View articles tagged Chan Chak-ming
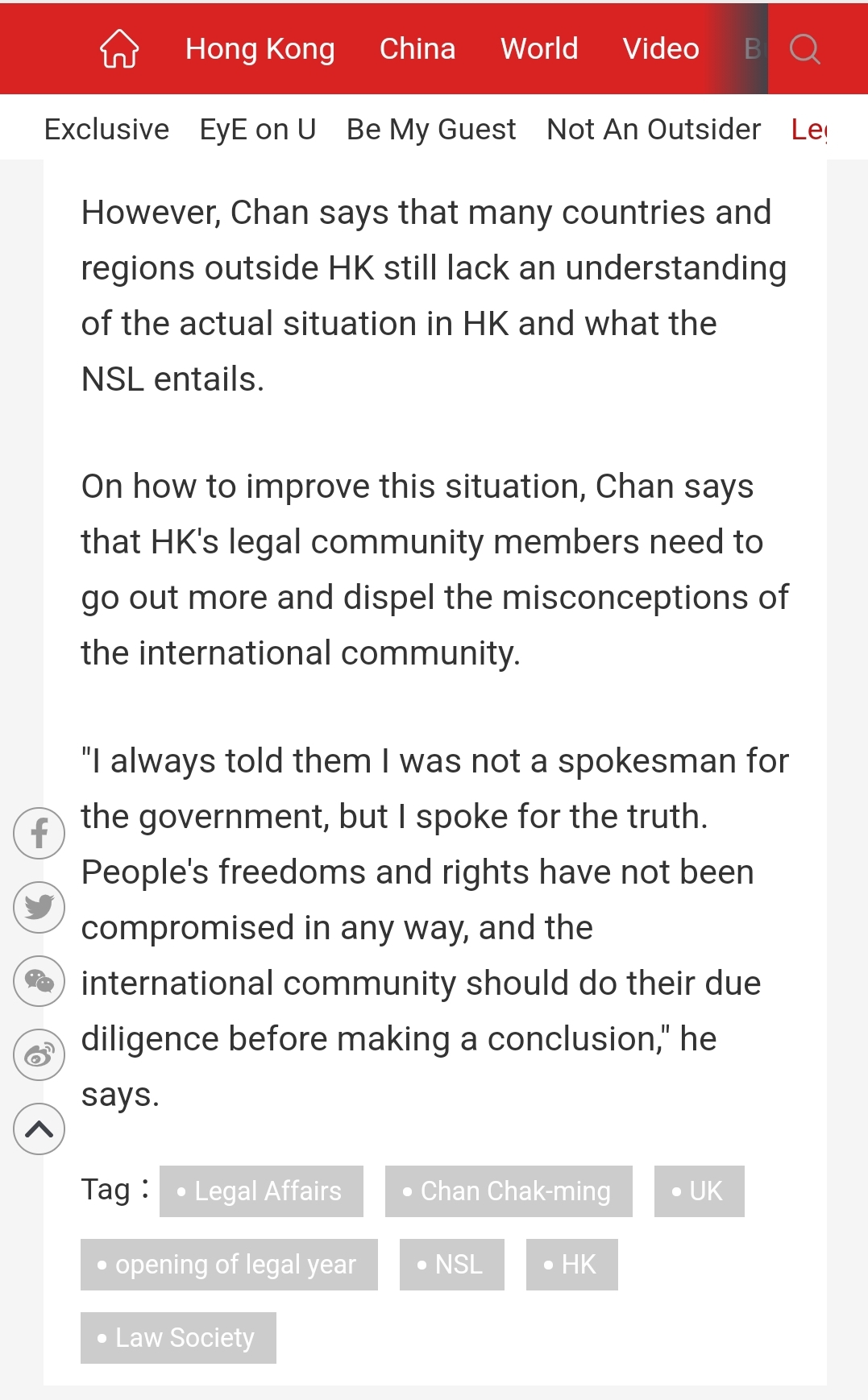 [x=508, y=1191]
